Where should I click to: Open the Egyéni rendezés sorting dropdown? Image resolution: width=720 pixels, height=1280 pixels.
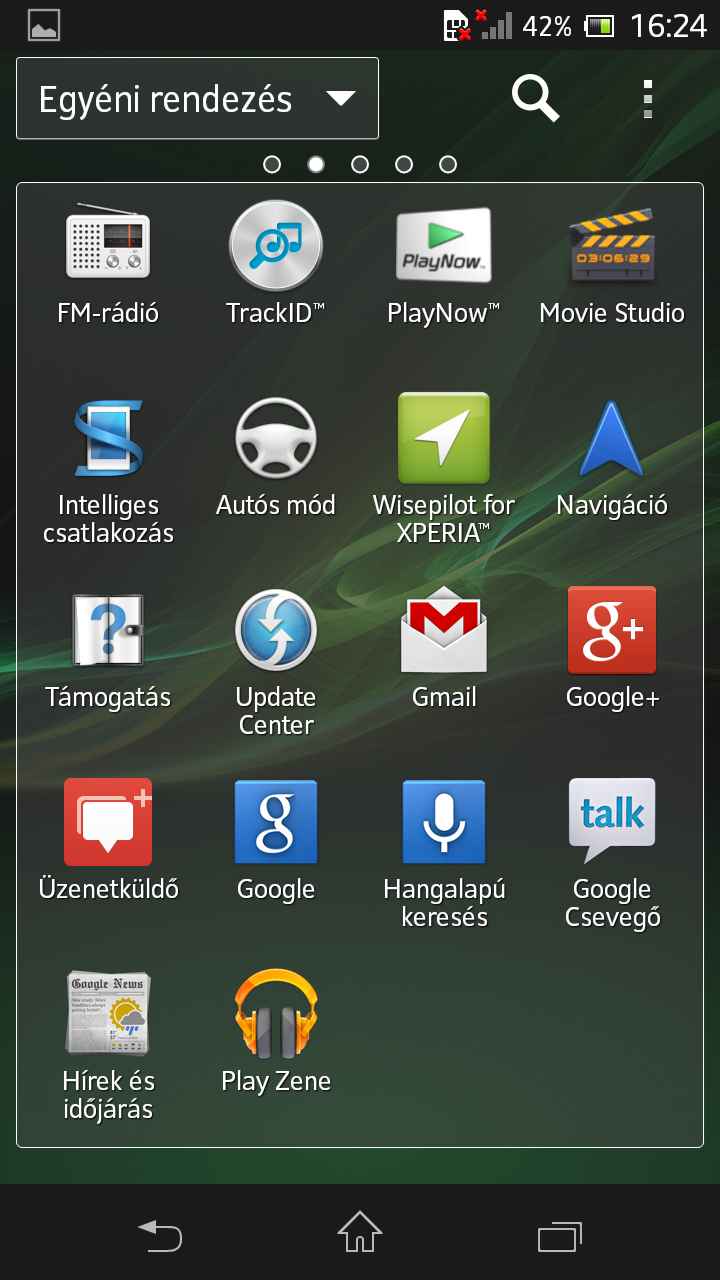(x=197, y=99)
